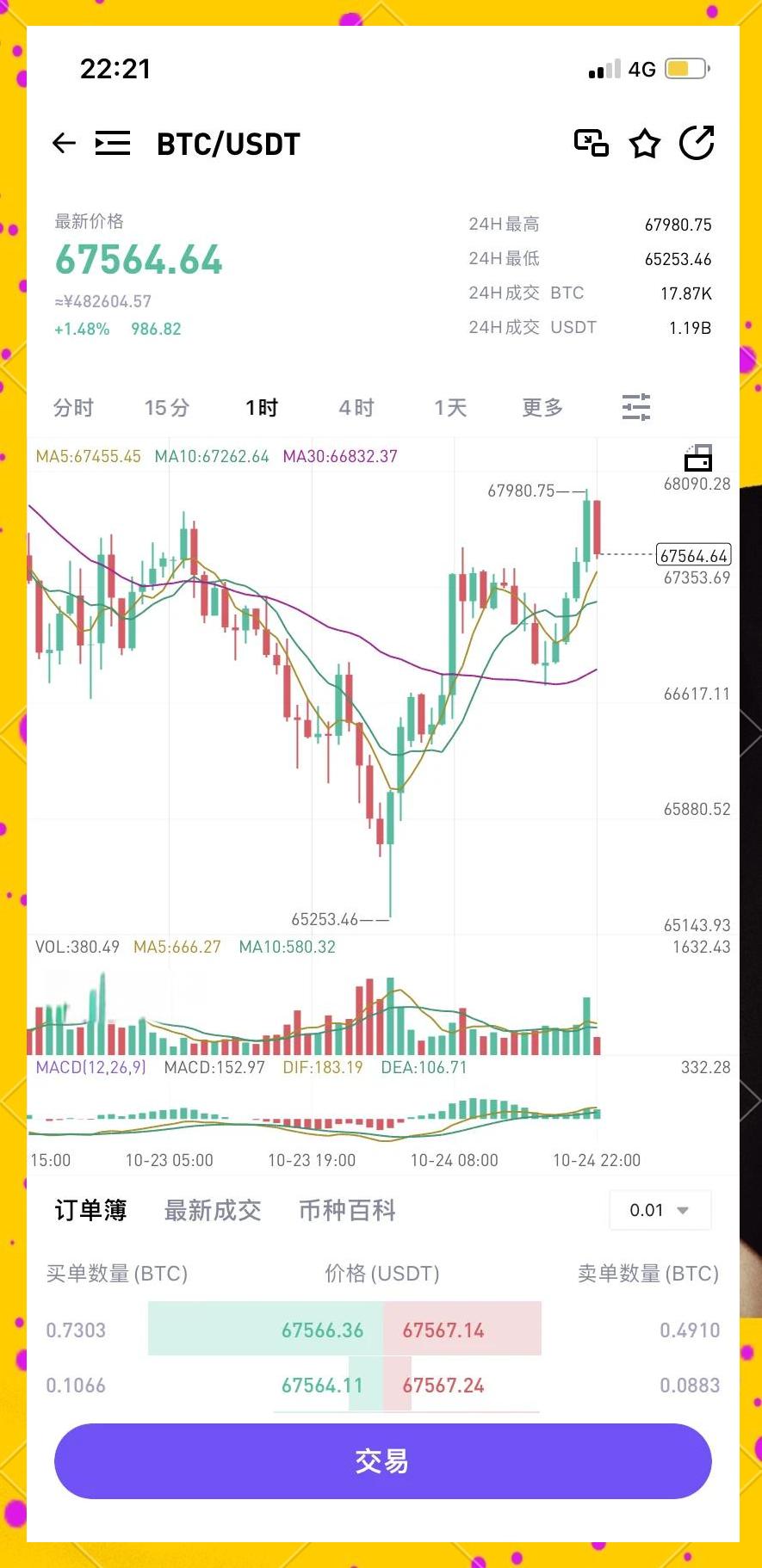Toggle the star to favorite BTC/USDT
762x1568 pixels.
(x=644, y=145)
